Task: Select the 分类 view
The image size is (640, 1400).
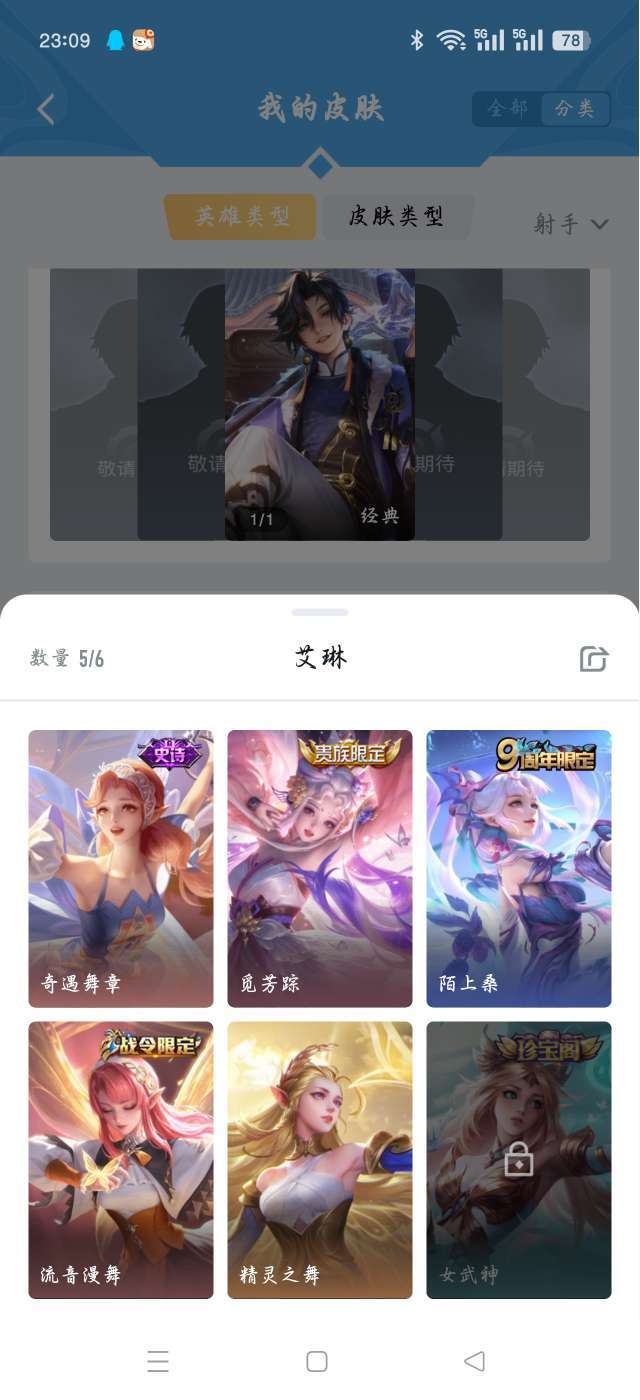Action: click(575, 109)
